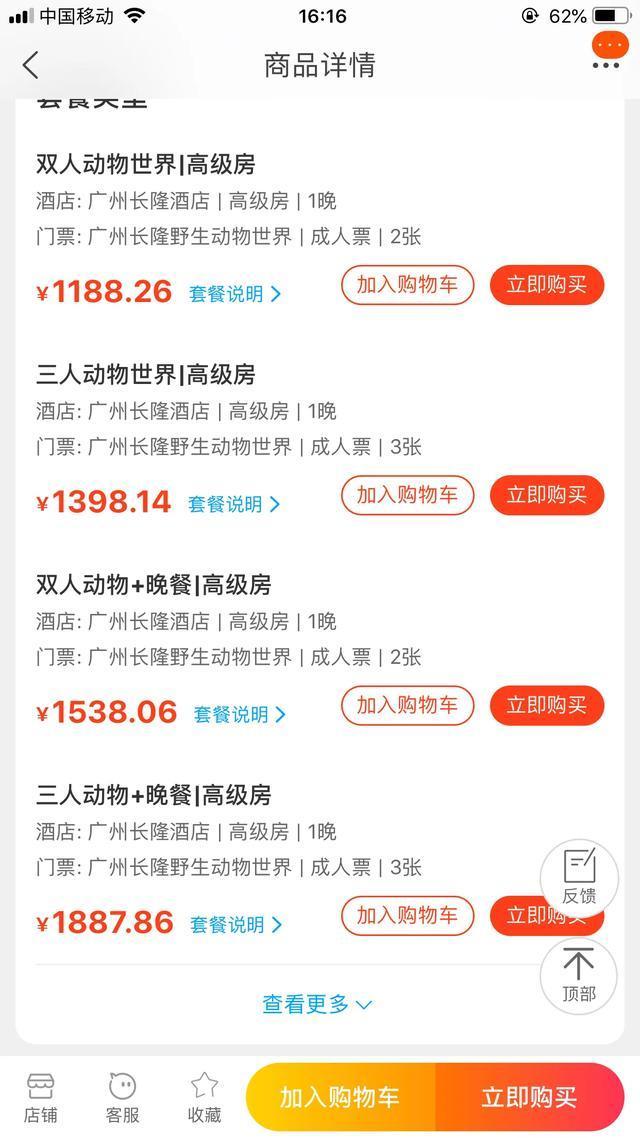Open the 店铺 shop page
The image size is (640, 1138).
click(x=41, y=1098)
